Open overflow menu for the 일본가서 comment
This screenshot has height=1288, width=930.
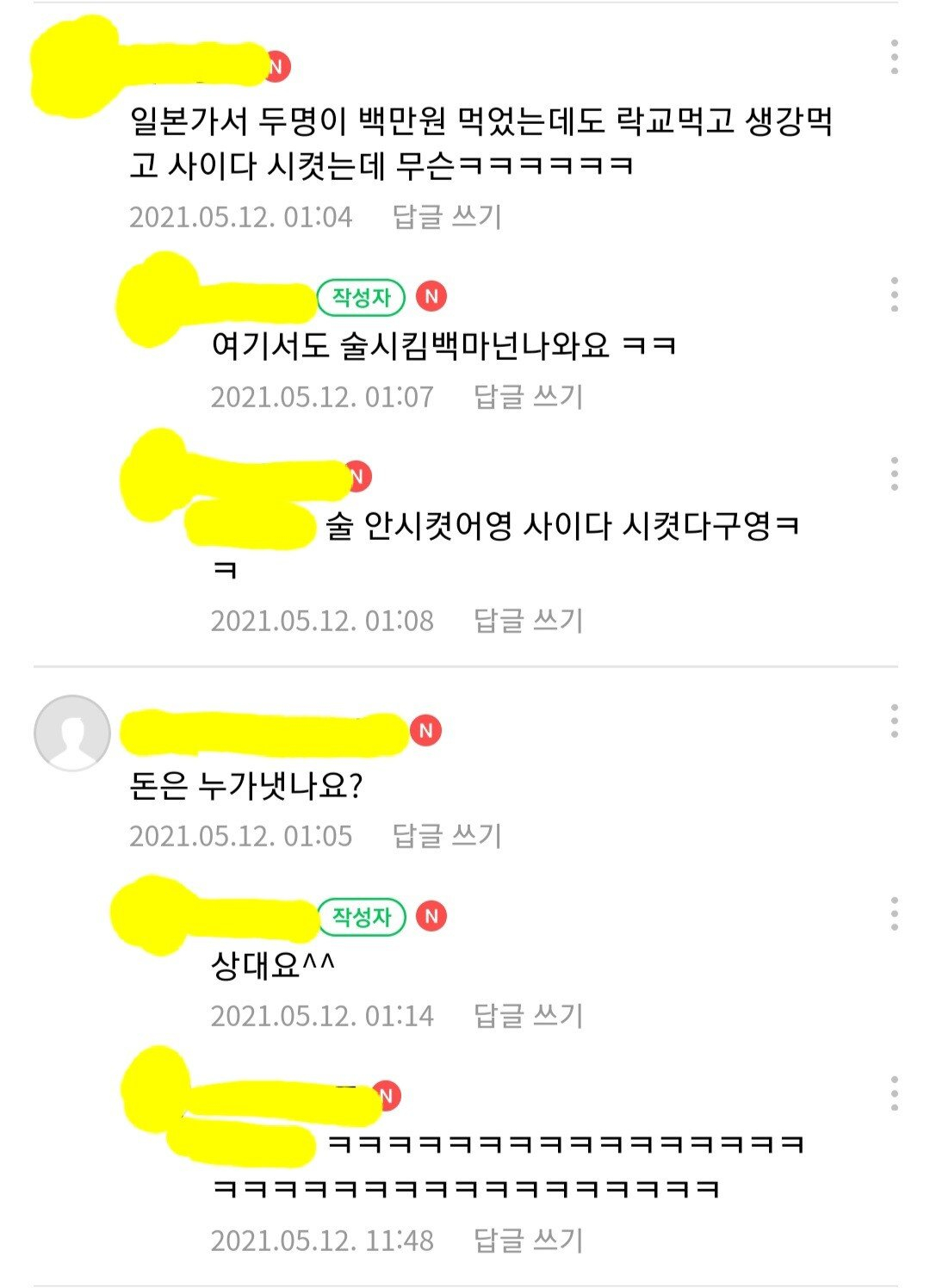pos(895,57)
